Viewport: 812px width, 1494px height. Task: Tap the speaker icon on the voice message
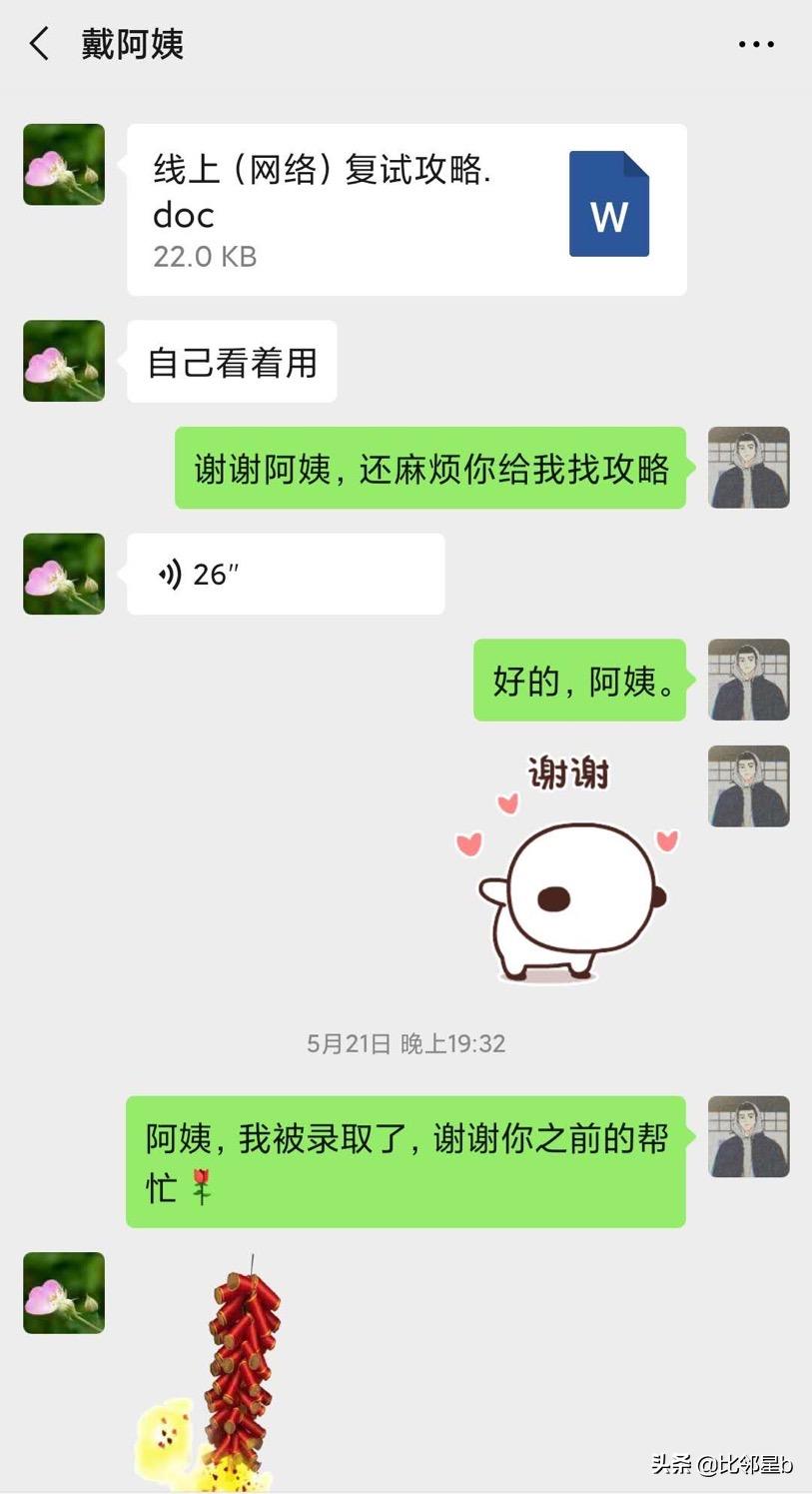pos(170,573)
